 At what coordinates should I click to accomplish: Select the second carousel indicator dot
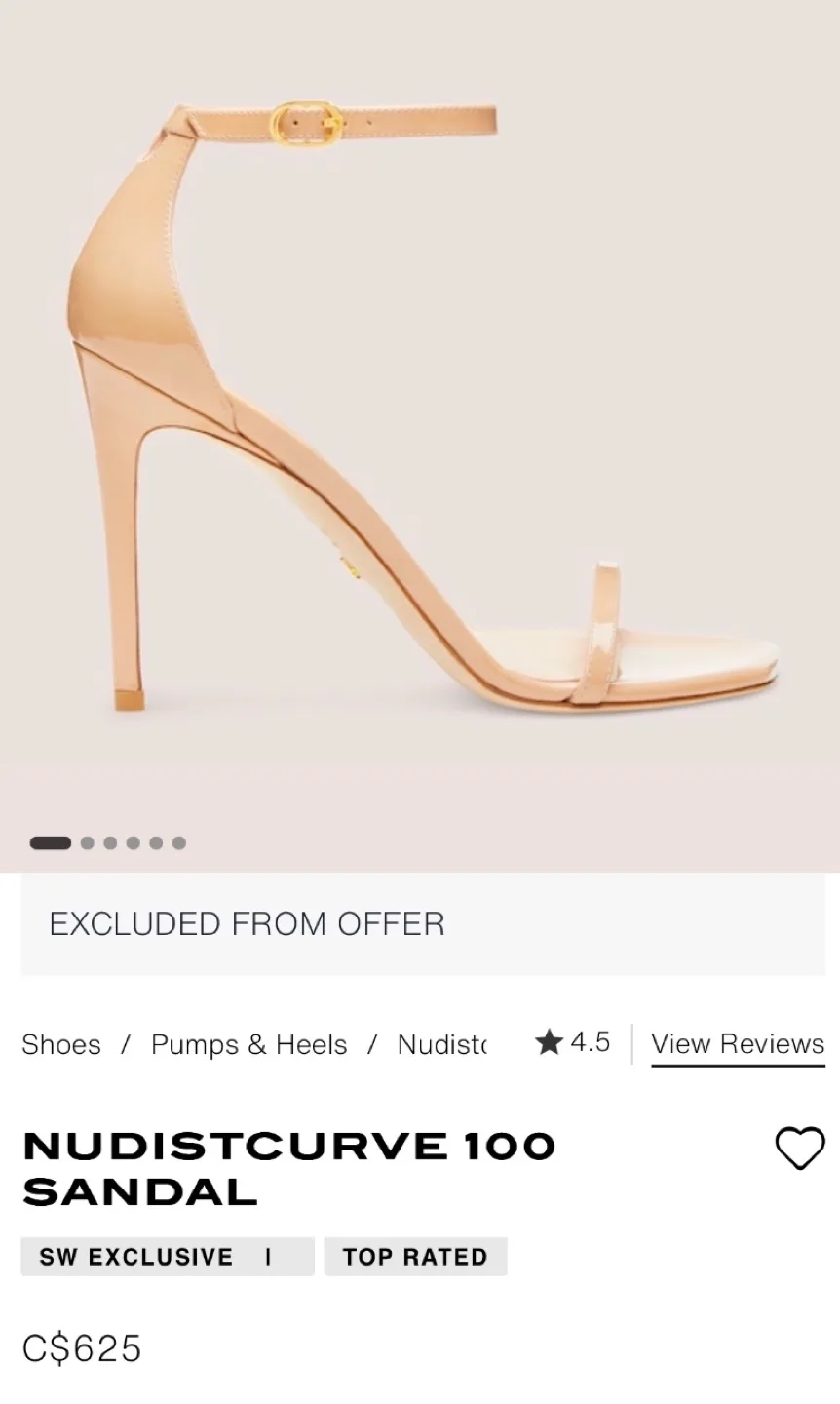(x=86, y=841)
